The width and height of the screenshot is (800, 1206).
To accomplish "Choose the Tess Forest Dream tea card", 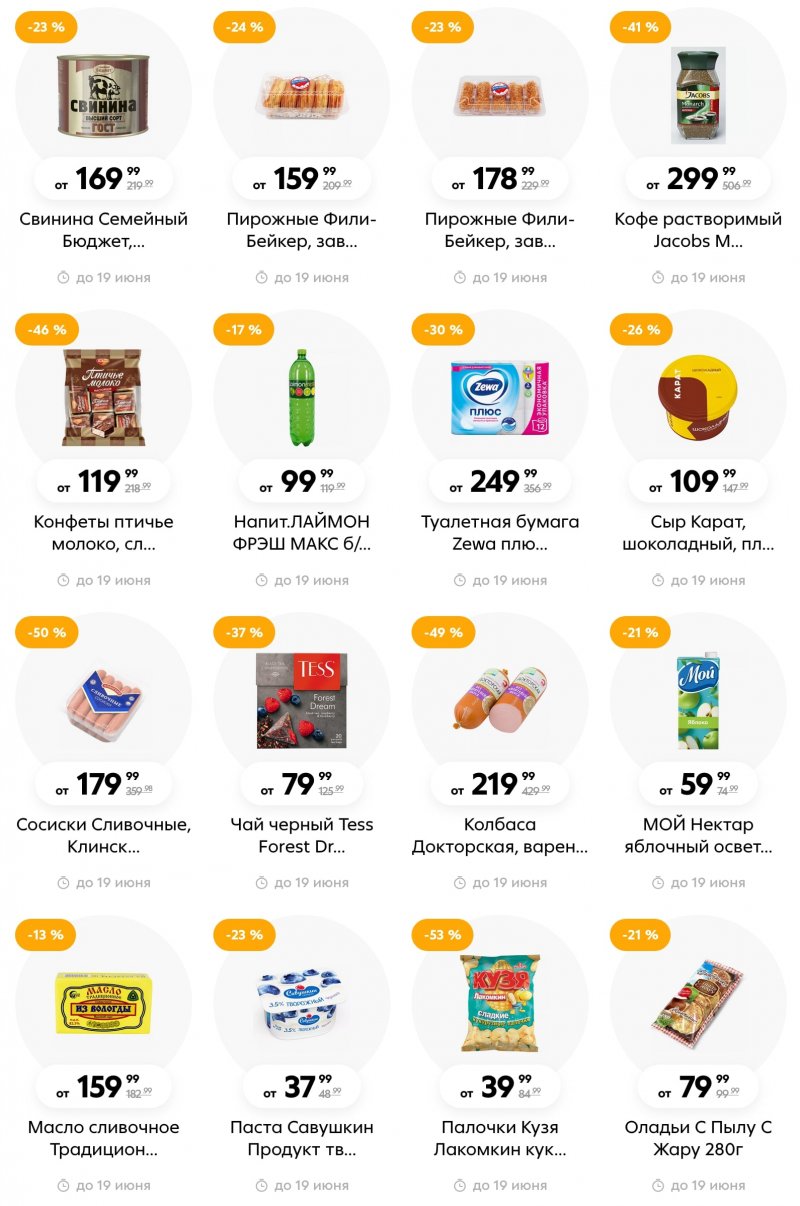I will (301, 700).
